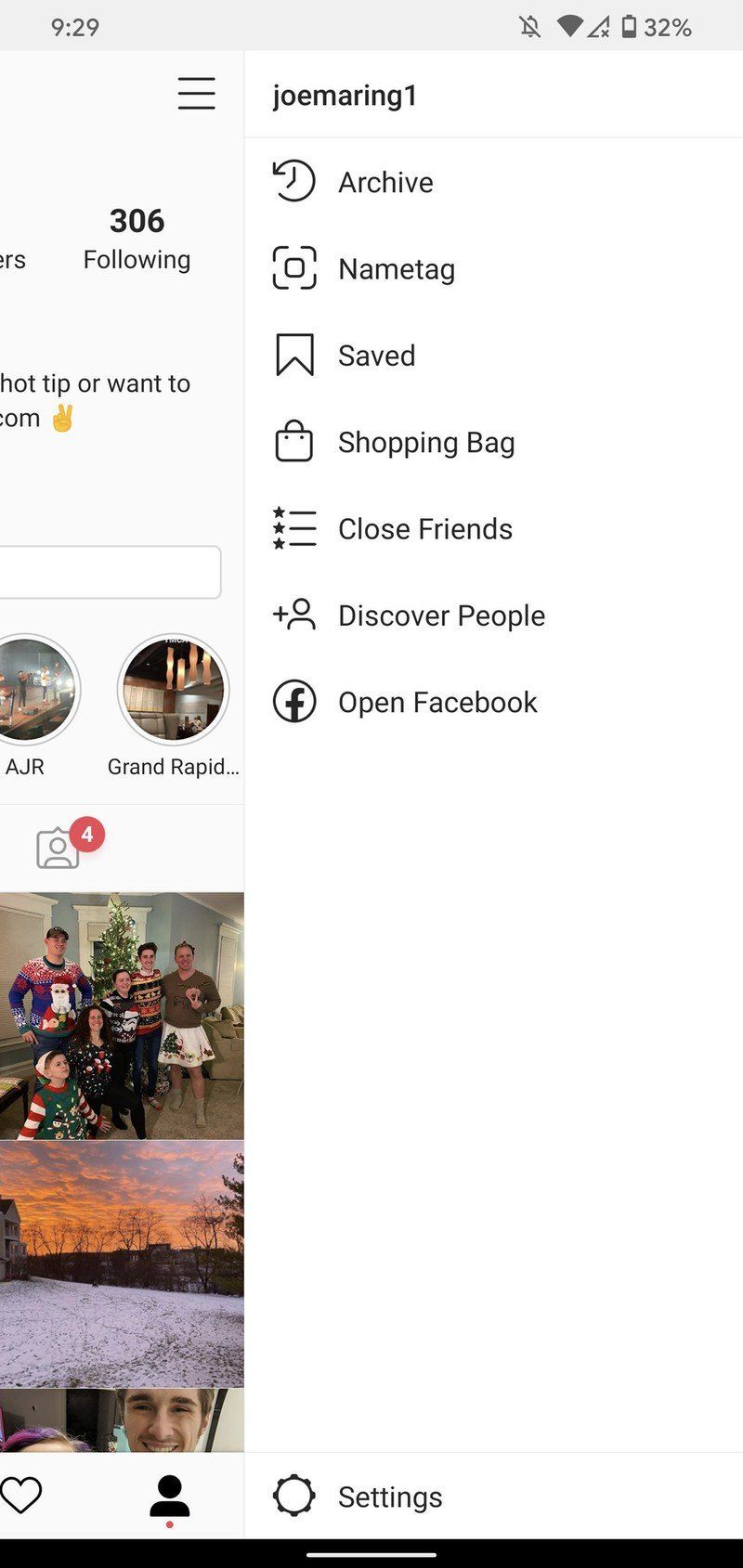Open the Grand Rapids story highlight
Screen dimensions: 743x1568
(173, 690)
